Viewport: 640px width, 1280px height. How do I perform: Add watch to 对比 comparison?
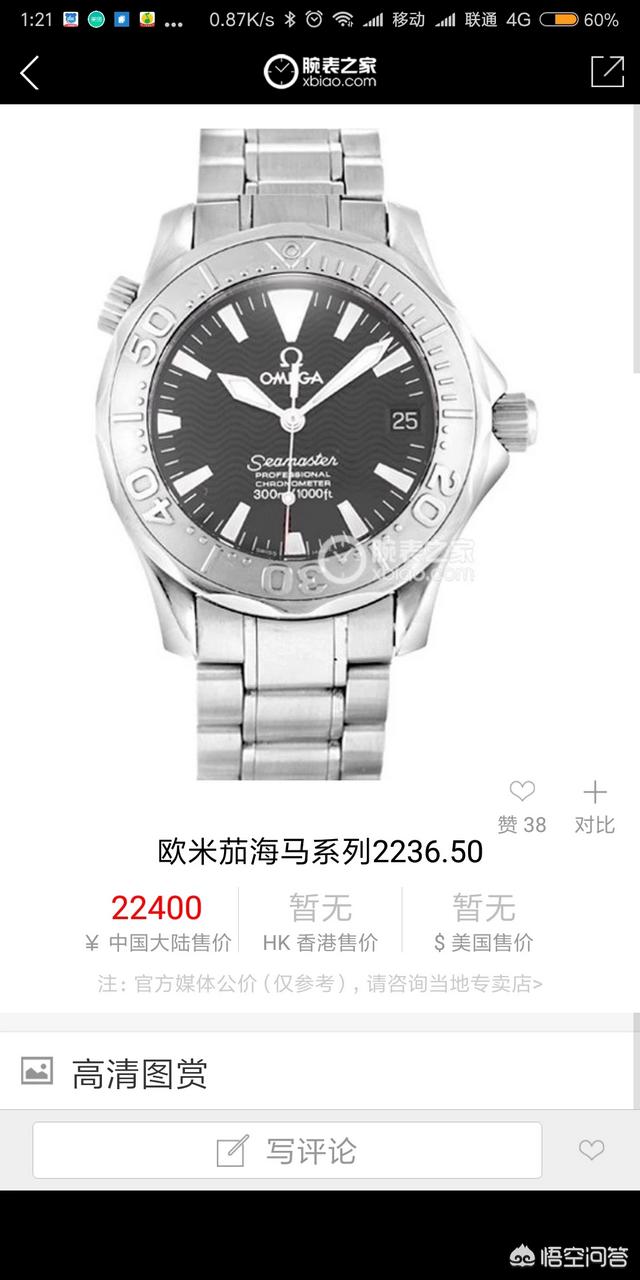(x=594, y=806)
